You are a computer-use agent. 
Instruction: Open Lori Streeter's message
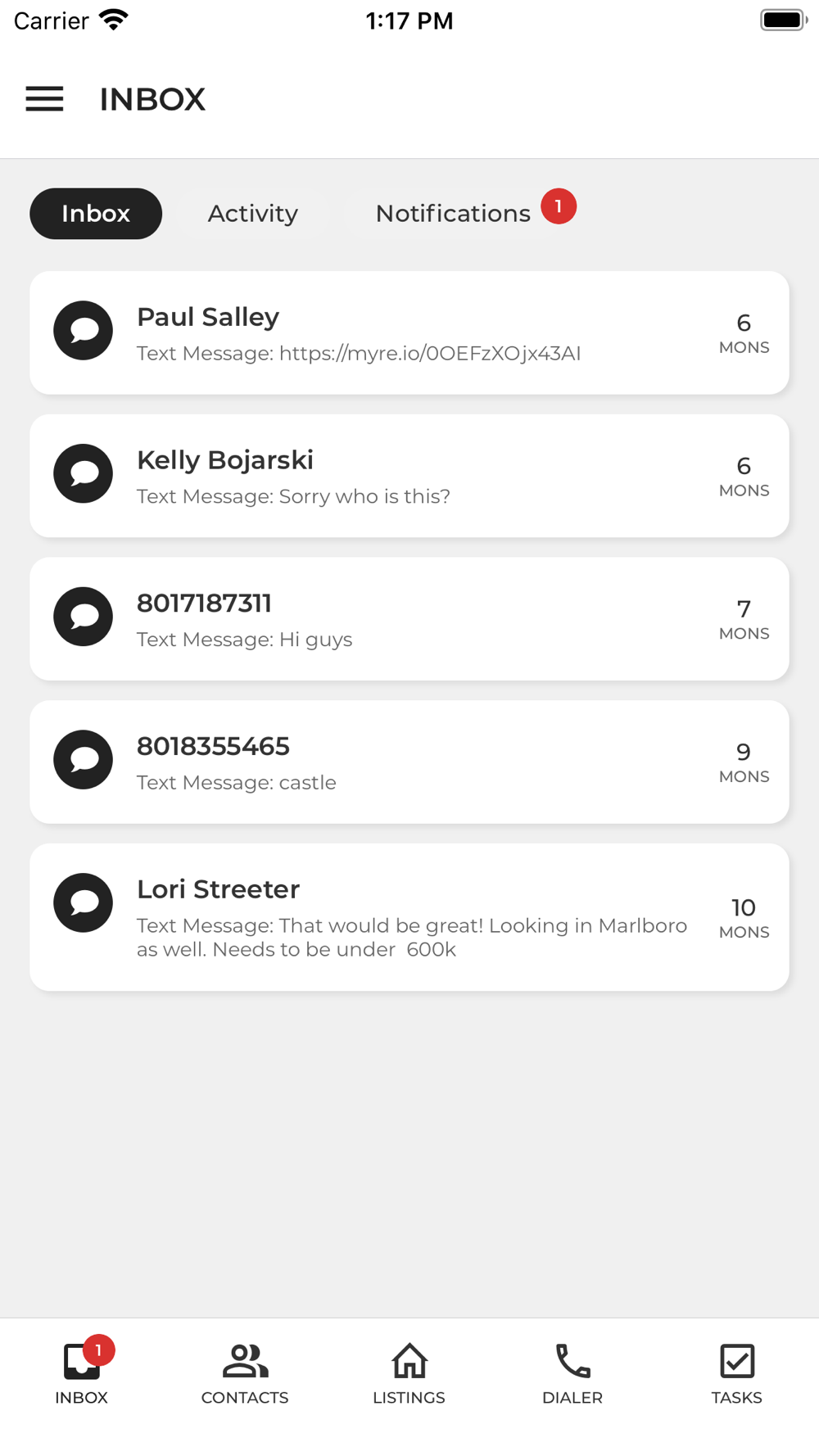[409, 917]
